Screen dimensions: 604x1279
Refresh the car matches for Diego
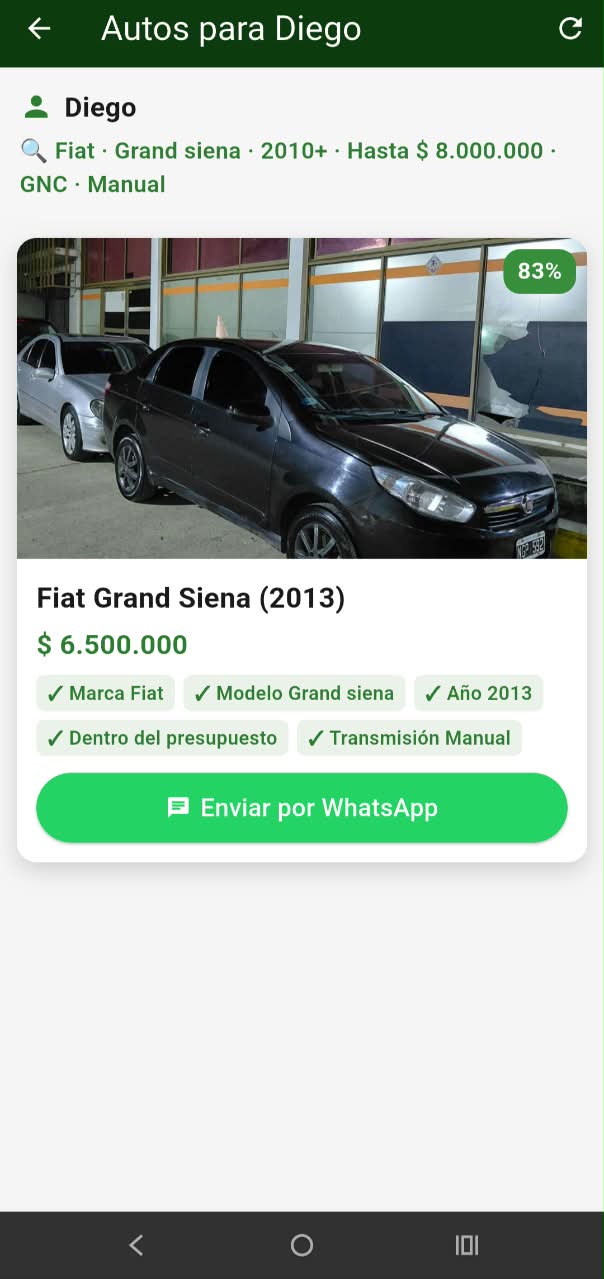coord(570,29)
